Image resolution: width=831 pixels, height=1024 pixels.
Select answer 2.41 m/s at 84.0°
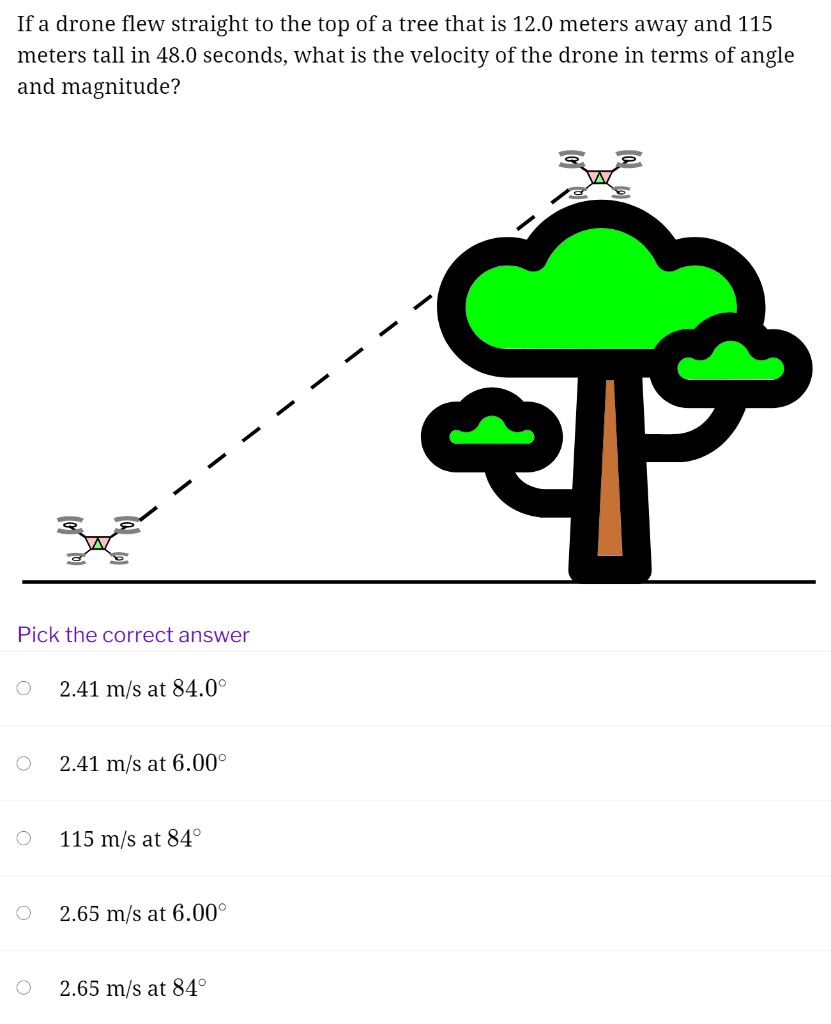tap(24, 688)
